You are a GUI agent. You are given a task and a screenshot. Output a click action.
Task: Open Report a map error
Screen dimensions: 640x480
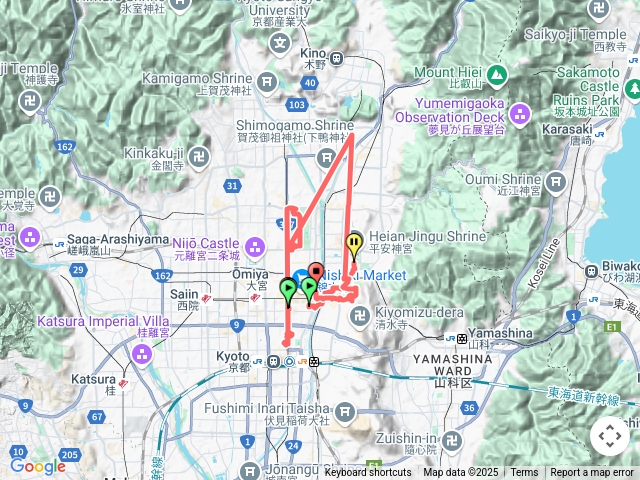[594, 472]
